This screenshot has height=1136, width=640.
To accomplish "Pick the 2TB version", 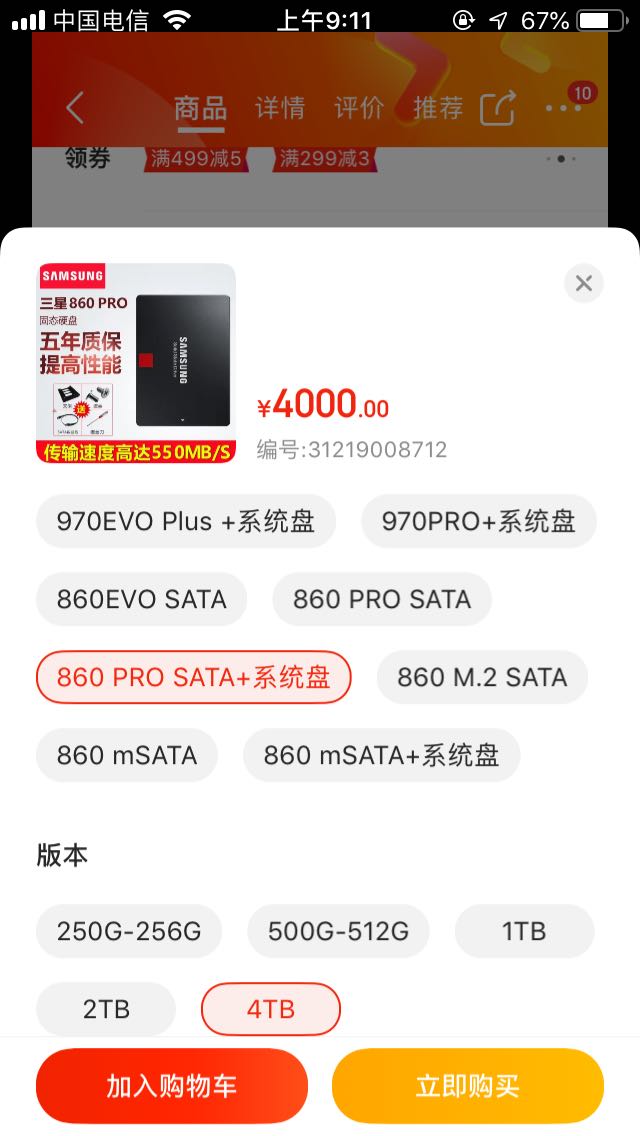I will 106,1009.
